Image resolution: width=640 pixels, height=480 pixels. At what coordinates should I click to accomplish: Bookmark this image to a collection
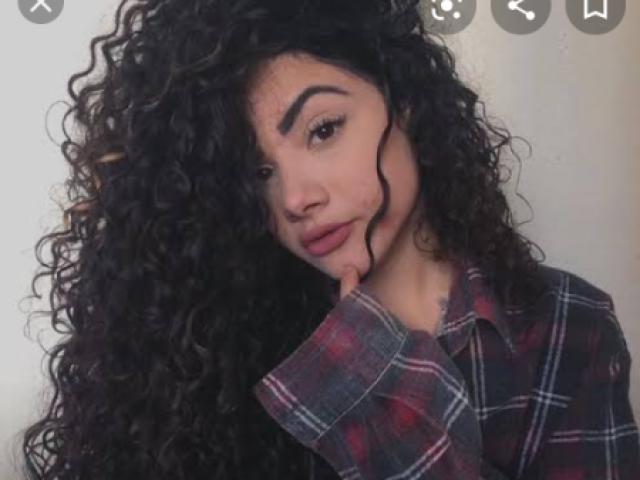[595, 7]
